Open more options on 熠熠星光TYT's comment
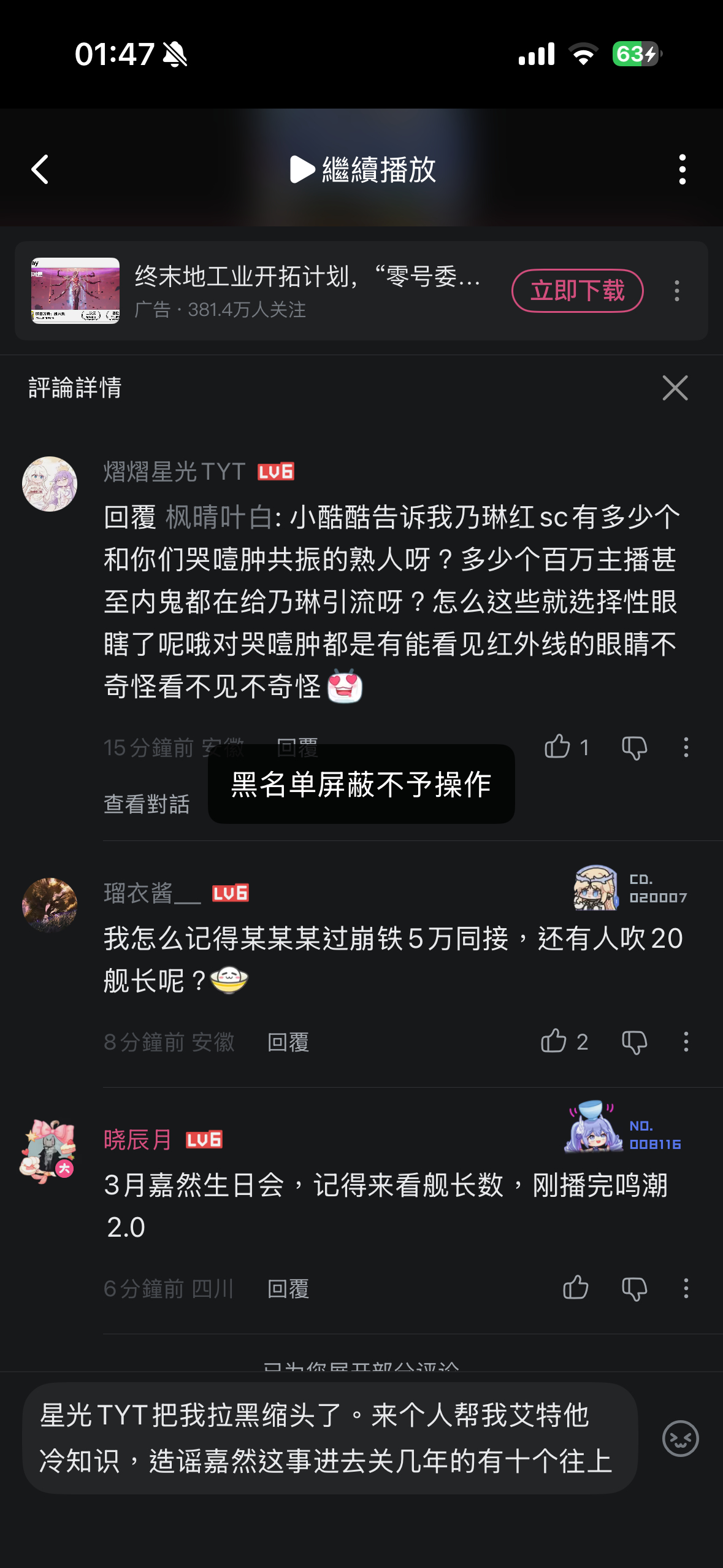Screen dimensions: 723x1568 point(686,747)
